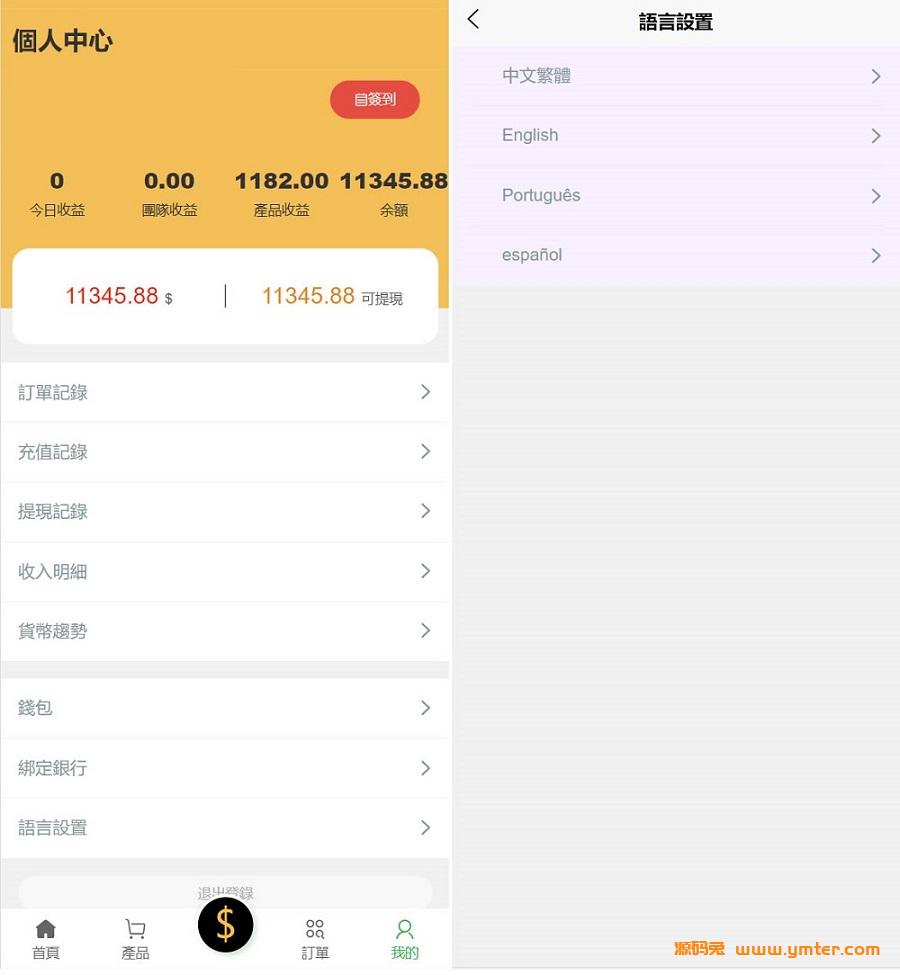900x975 pixels.
Task: Open 提現記錄 withdrawal records
Action: tap(225, 511)
